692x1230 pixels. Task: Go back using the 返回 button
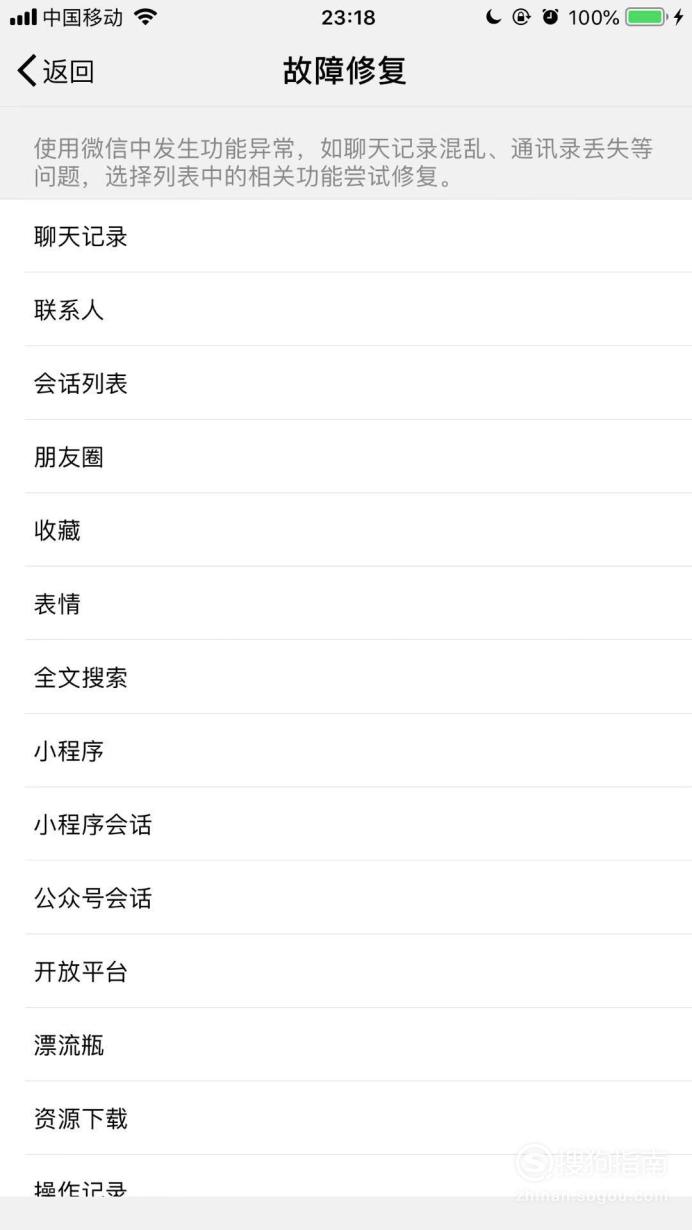pyautogui.click(x=56, y=71)
